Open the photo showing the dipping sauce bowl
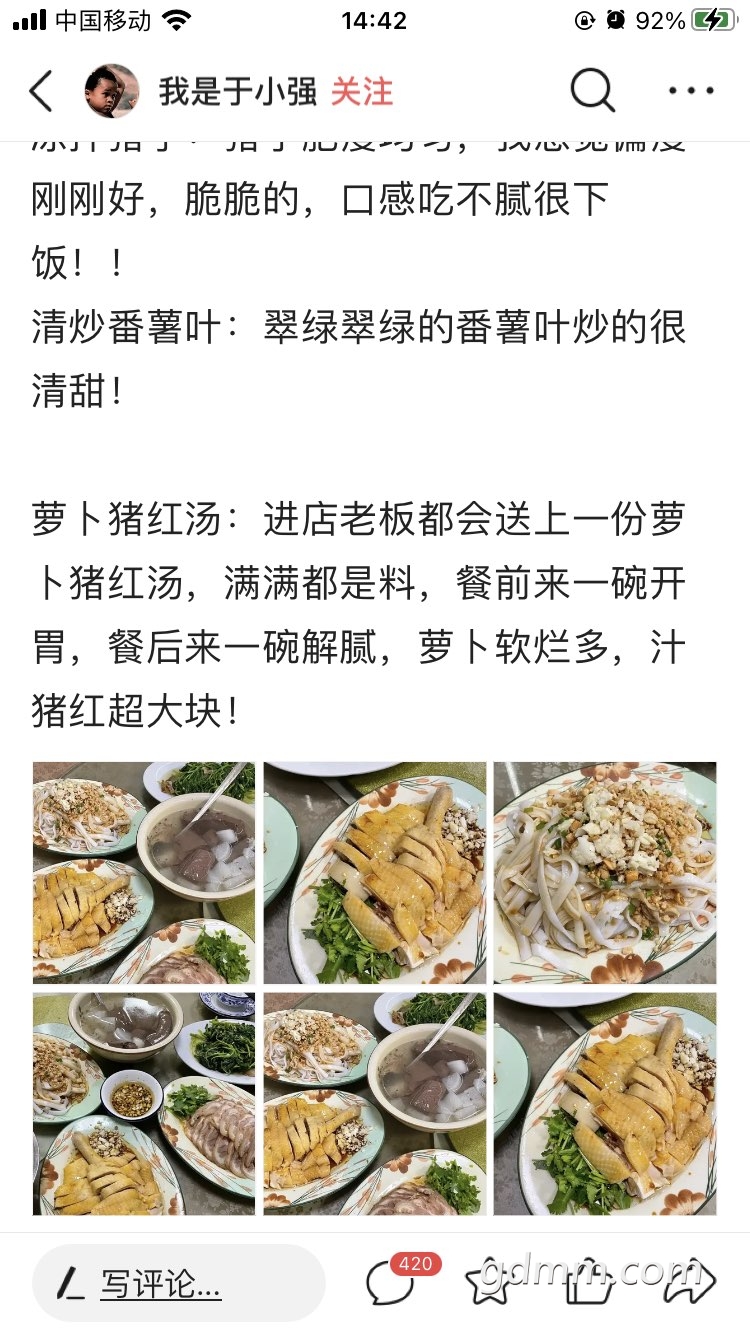This screenshot has width=750, height=1334. (144, 1102)
